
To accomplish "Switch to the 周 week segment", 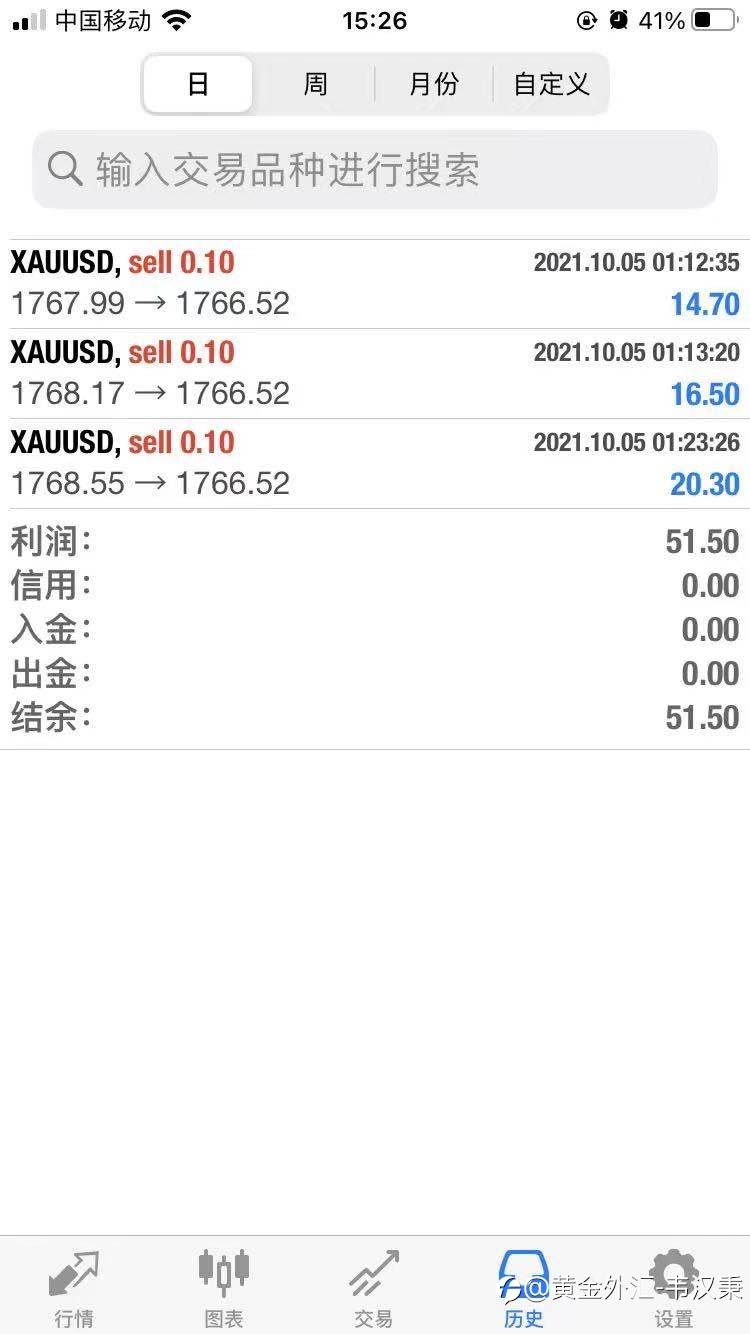I will (x=315, y=84).
